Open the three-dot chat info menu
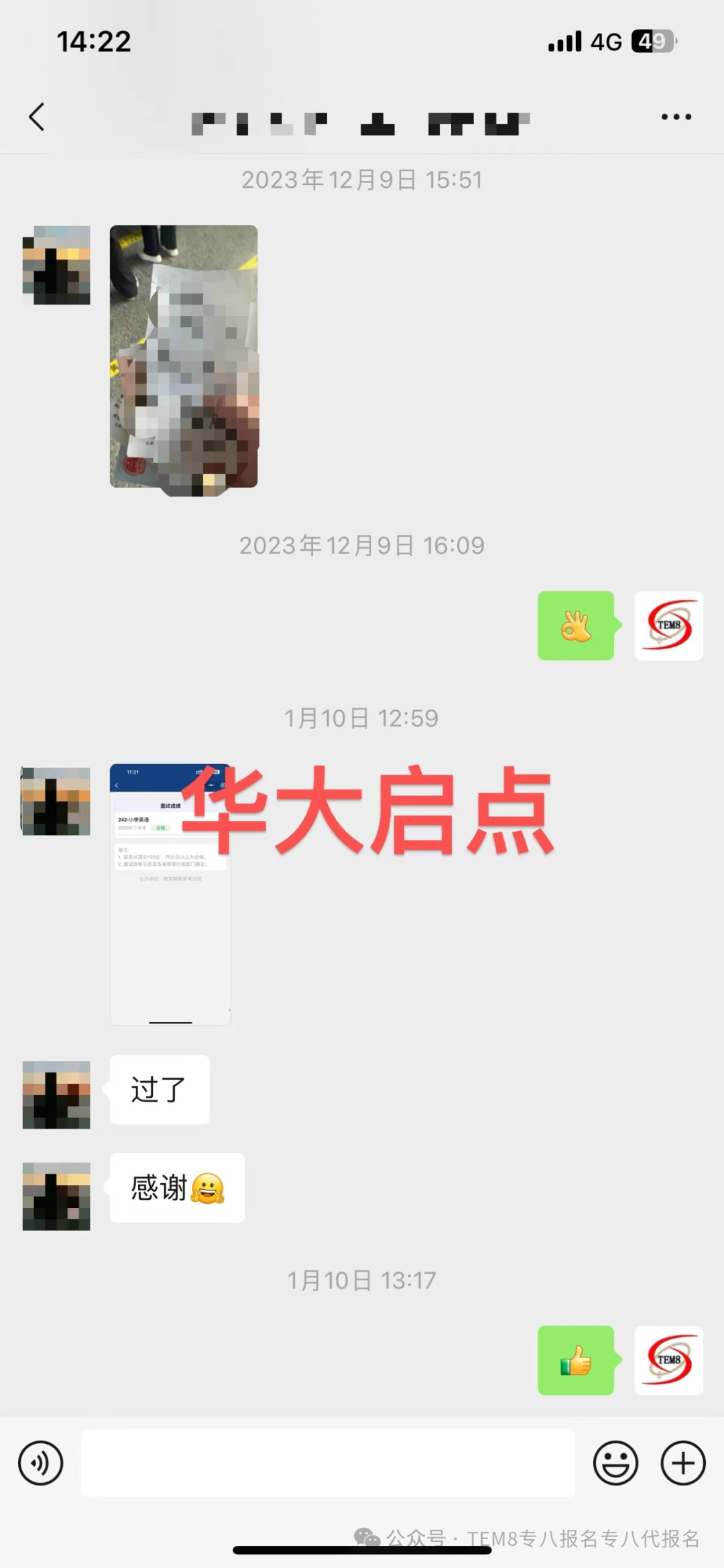Viewport: 724px width, 1568px height. [676, 117]
